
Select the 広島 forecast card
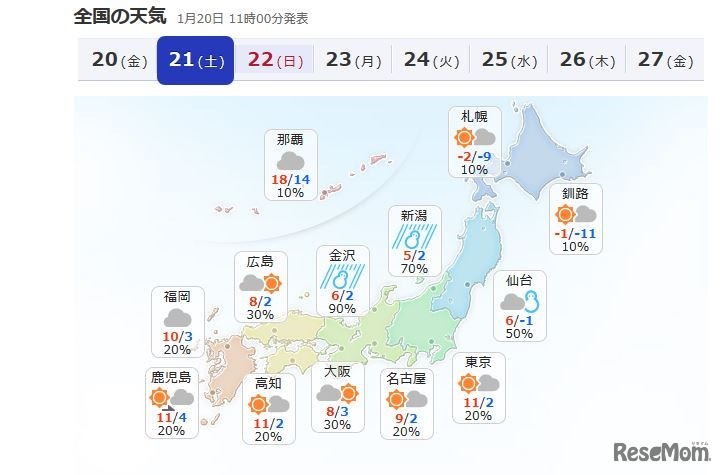coord(260,287)
